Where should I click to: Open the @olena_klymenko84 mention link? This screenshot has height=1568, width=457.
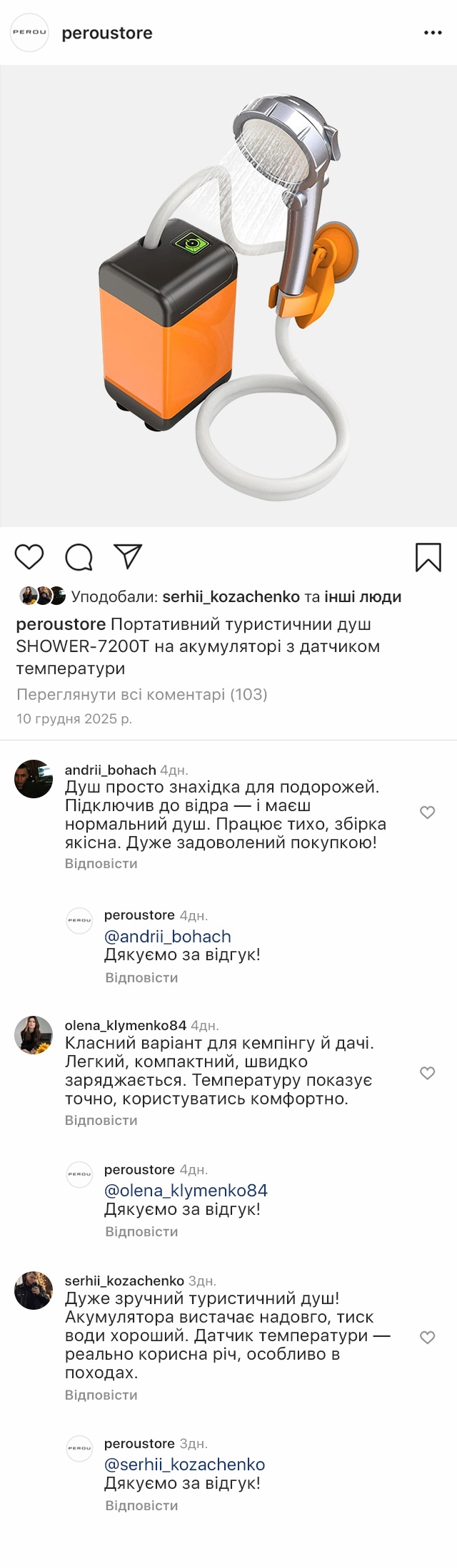186,1190
